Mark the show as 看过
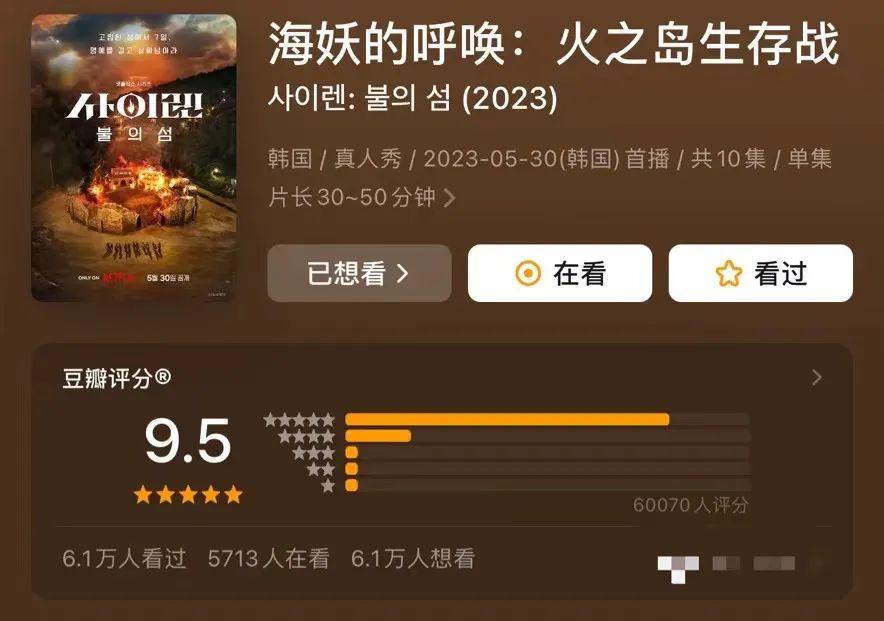 760,274
